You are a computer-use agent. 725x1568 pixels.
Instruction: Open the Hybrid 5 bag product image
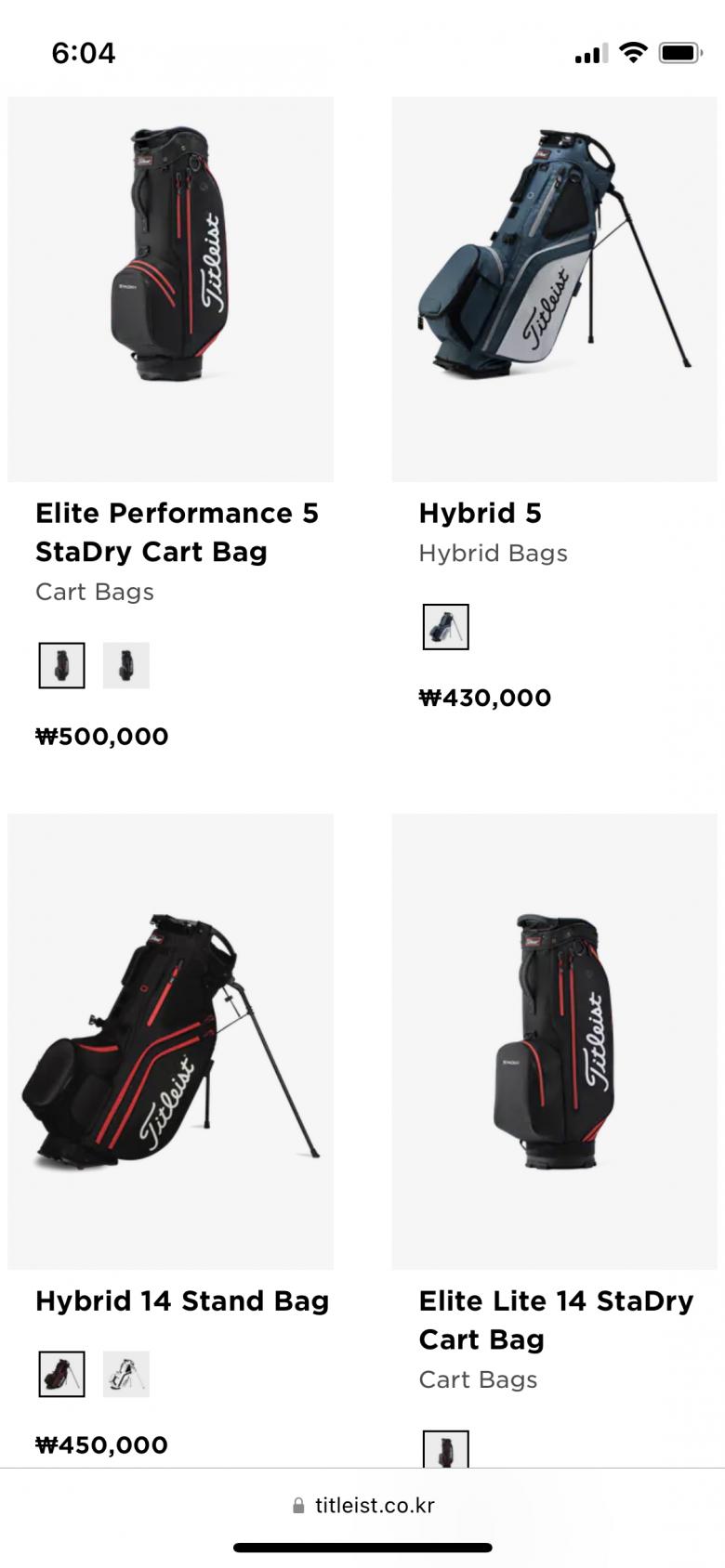point(554,289)
